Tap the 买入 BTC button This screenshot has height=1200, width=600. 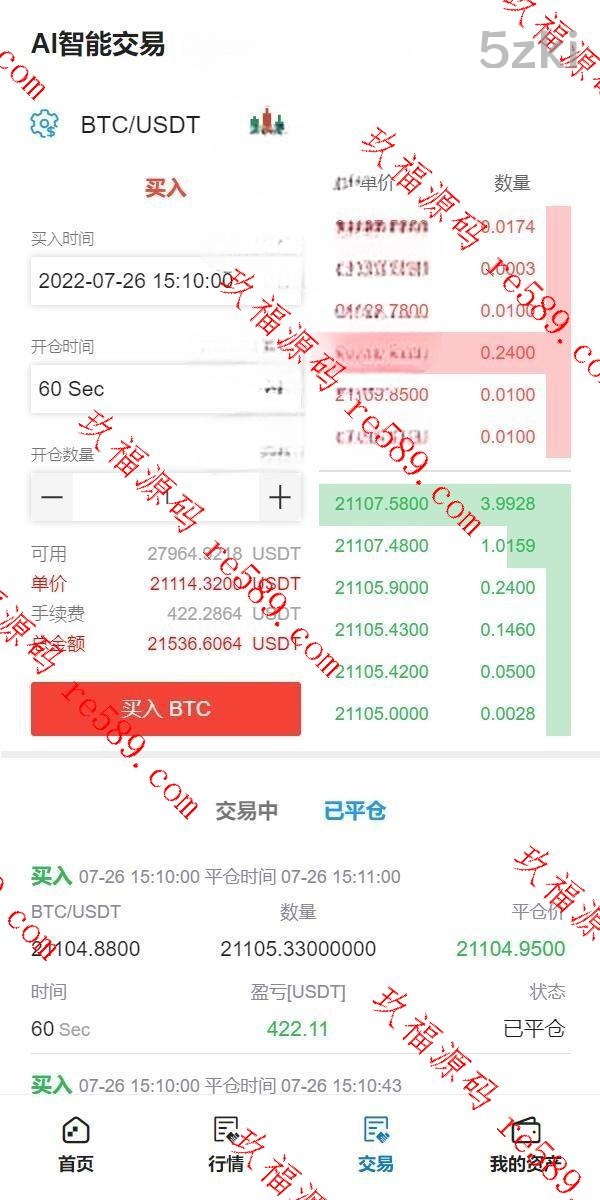[x=166, y=709]
